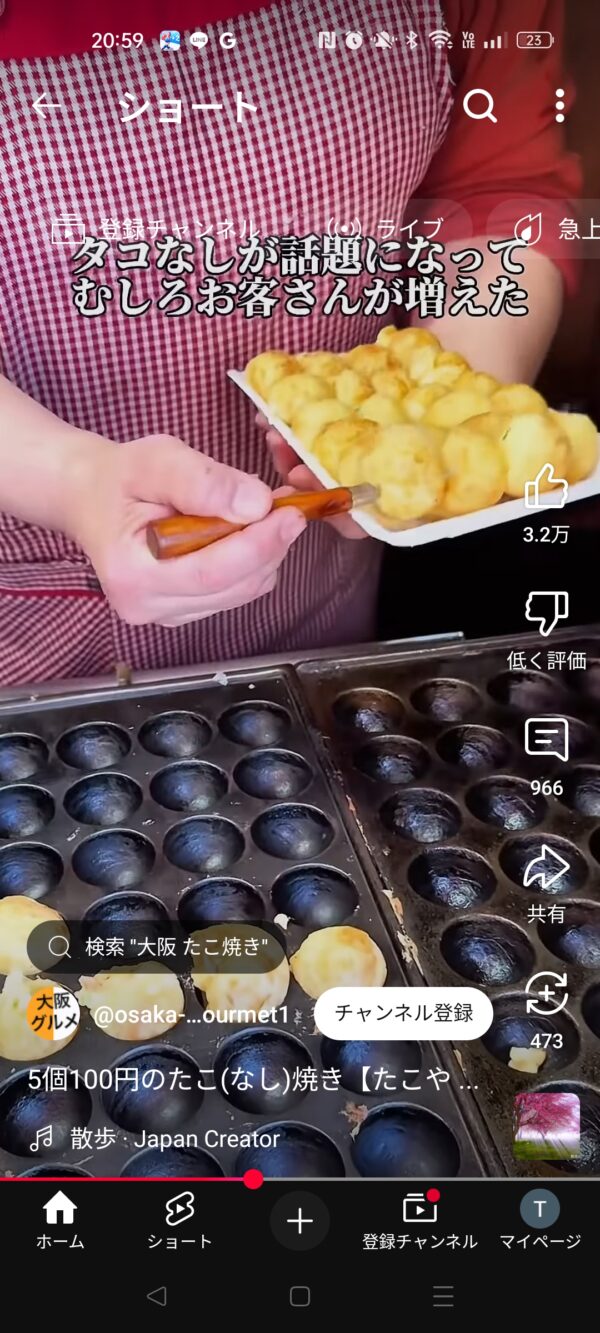This screenshot has width=600, height=1333.
Task: Switch to the 登録チャンネル tab in bottom bar
Action: tap(420, 1221)
